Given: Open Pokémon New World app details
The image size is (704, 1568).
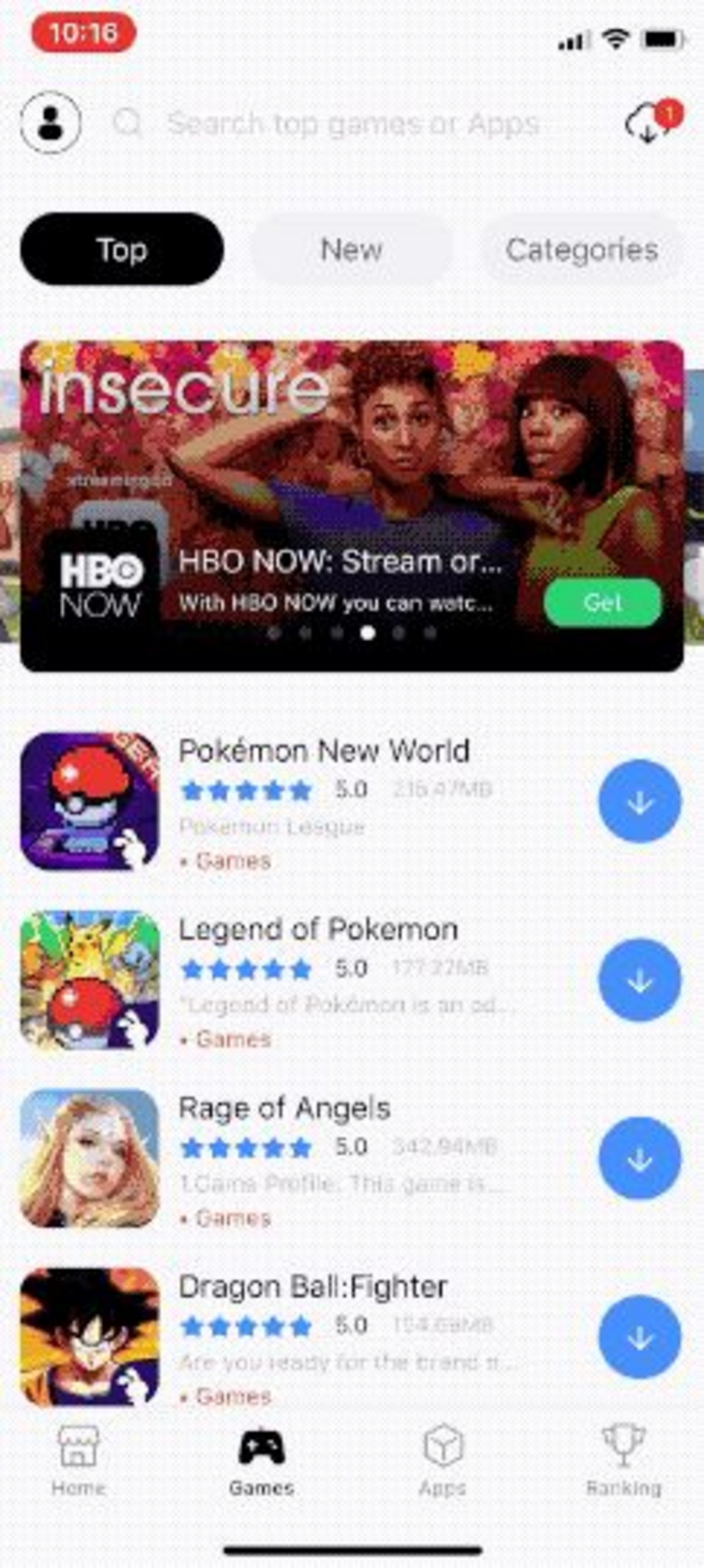Looking at the screenshot, I should 323,751.
